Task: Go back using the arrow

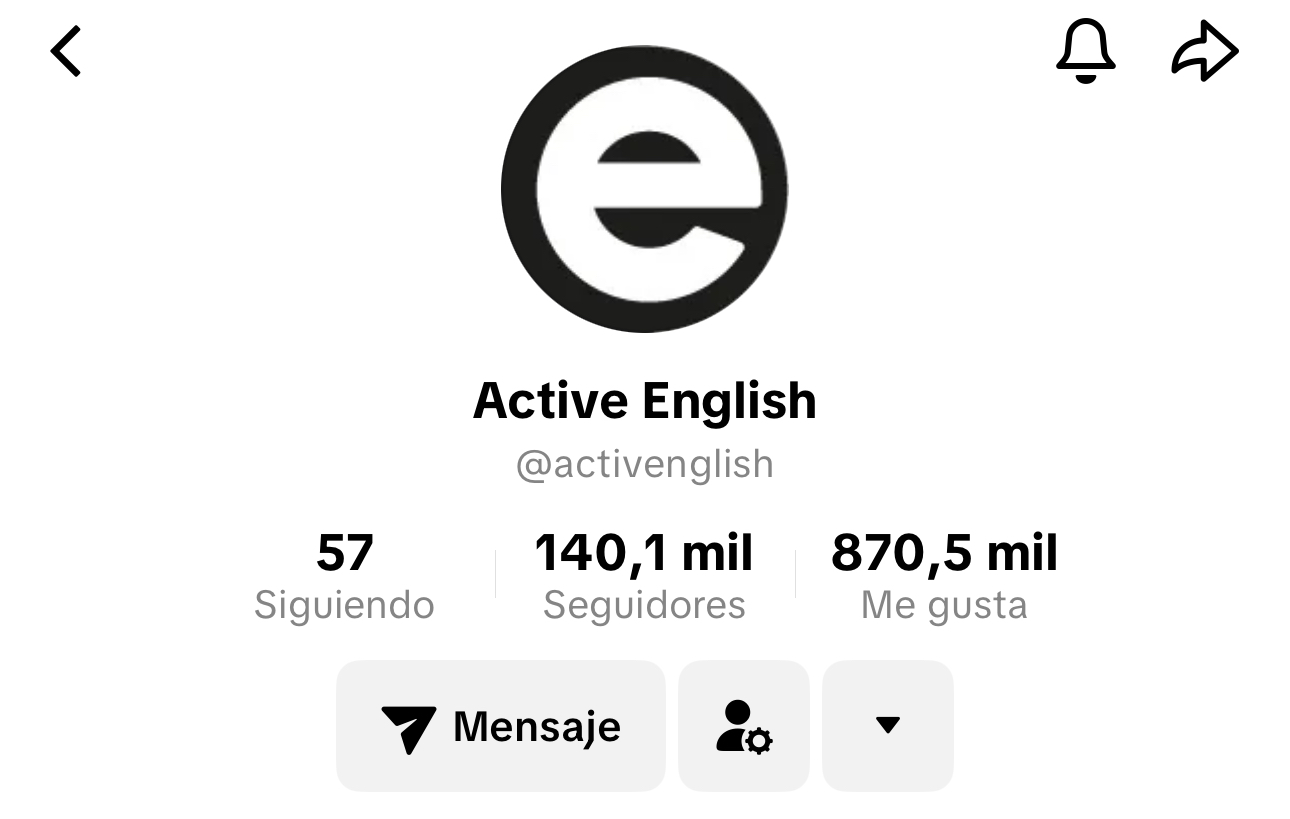Action: 66,52
